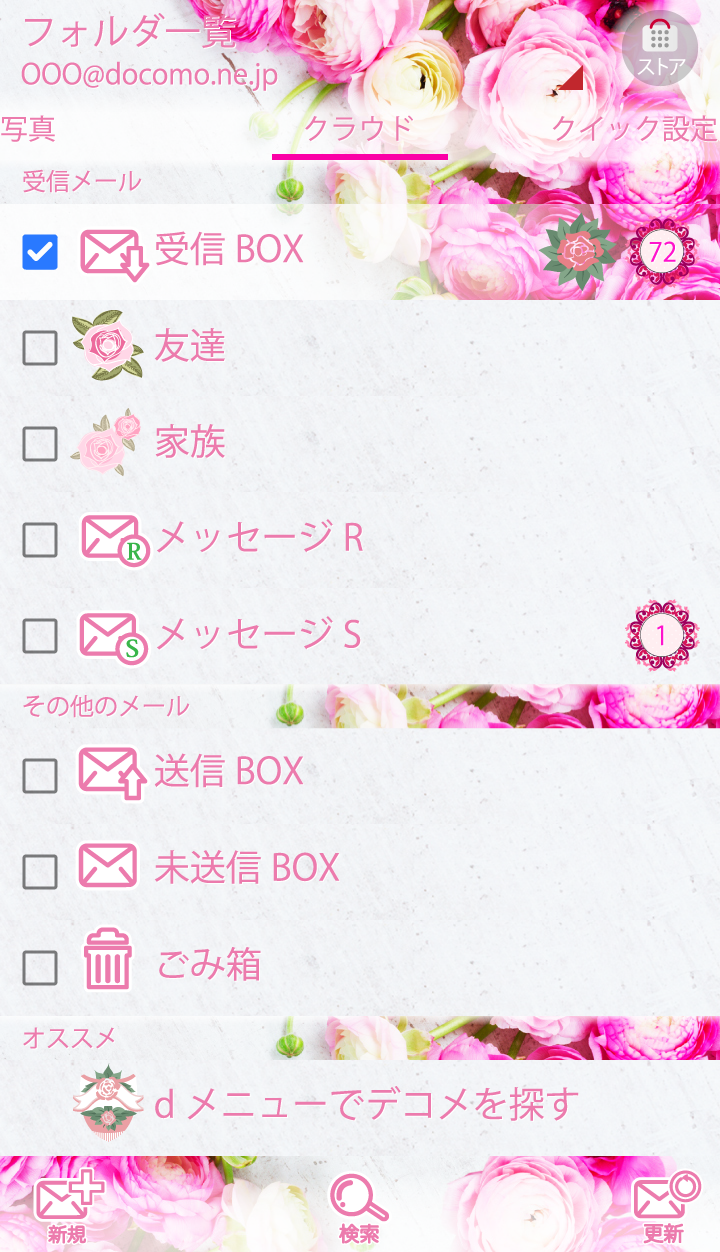Compose a new mail with 新規

(67, 1209)
